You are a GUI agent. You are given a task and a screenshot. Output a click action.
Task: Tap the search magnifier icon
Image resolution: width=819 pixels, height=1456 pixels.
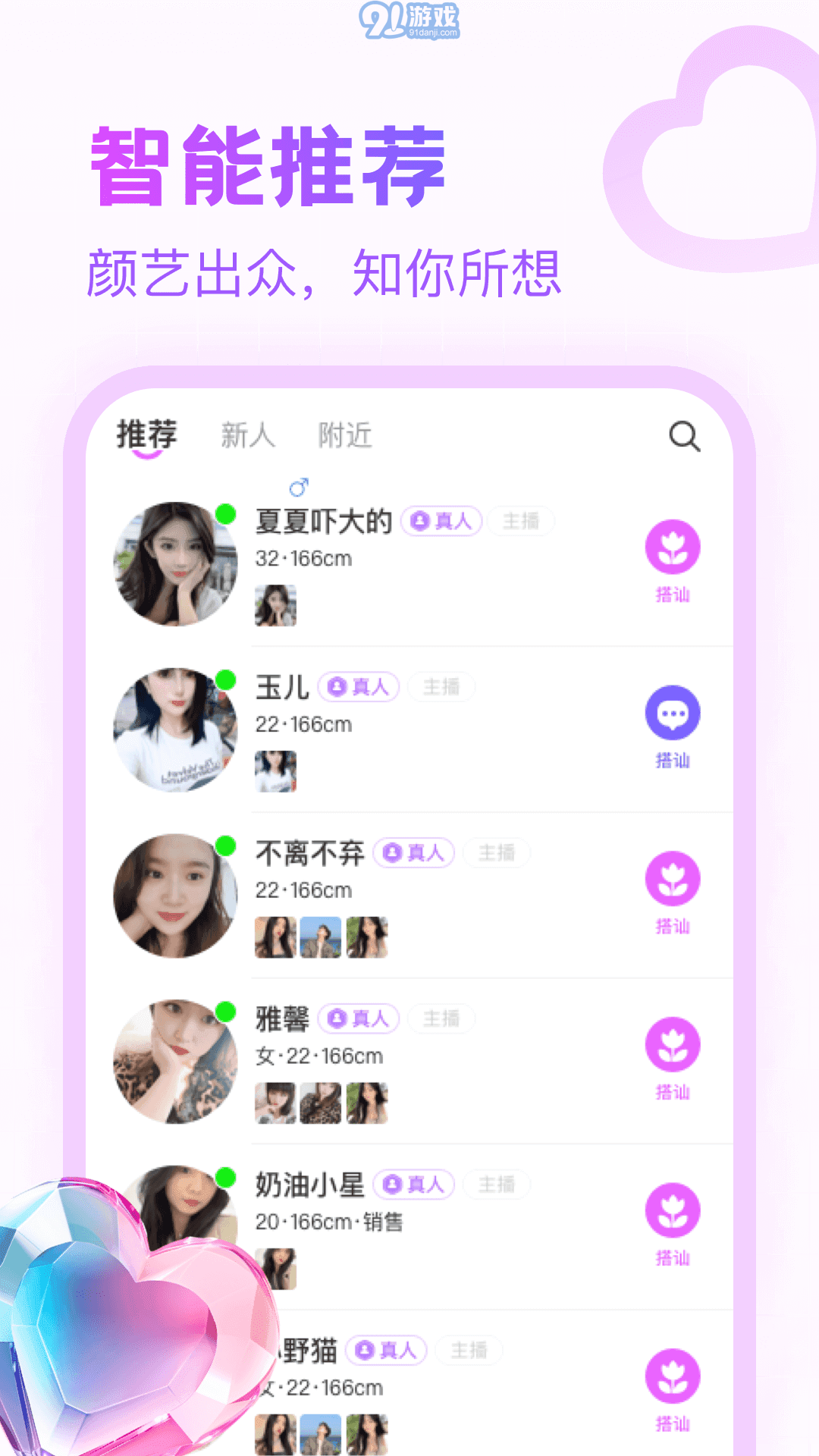683,435
